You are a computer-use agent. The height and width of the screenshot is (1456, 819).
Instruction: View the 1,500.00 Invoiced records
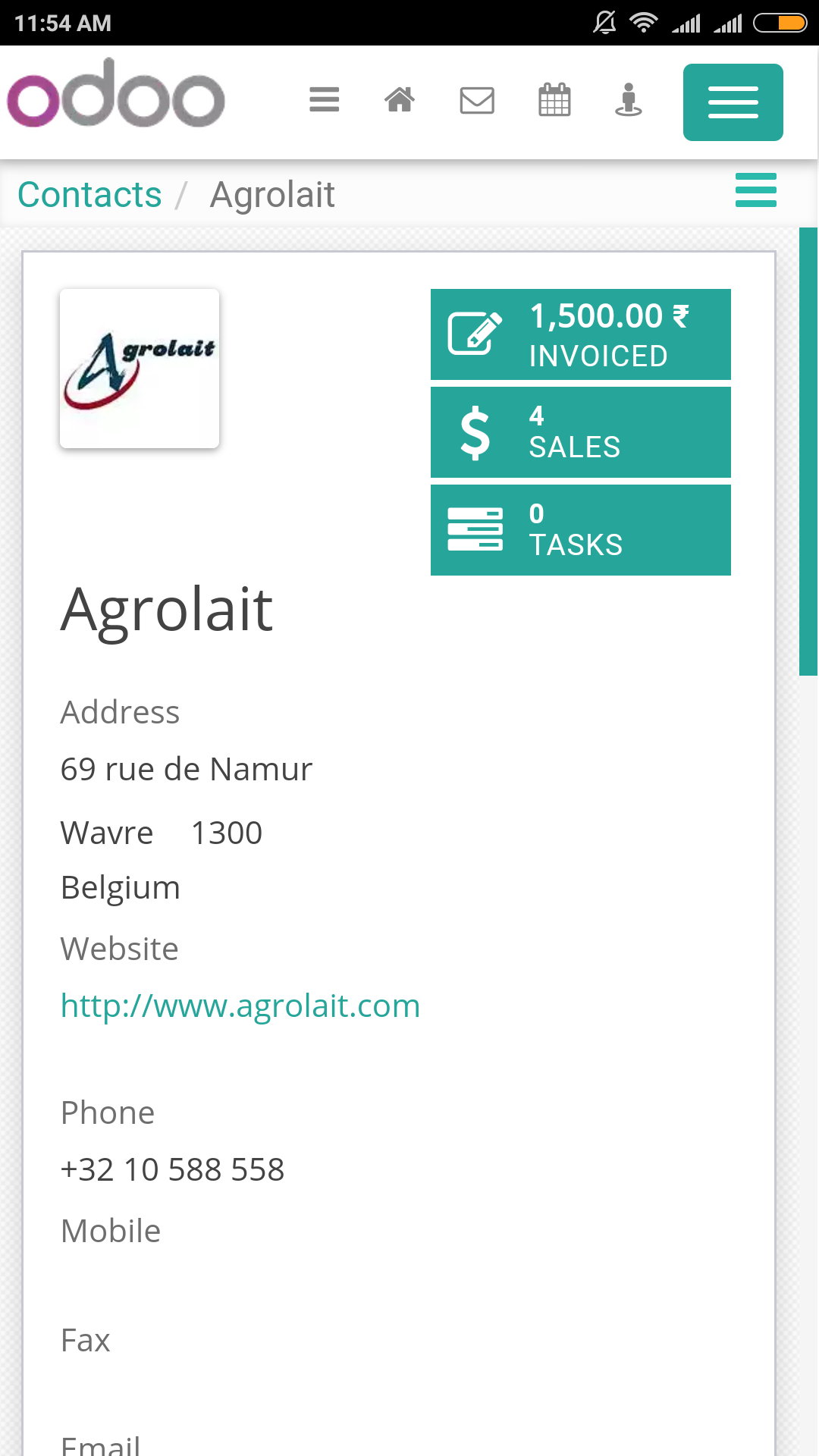coord(581,334)
